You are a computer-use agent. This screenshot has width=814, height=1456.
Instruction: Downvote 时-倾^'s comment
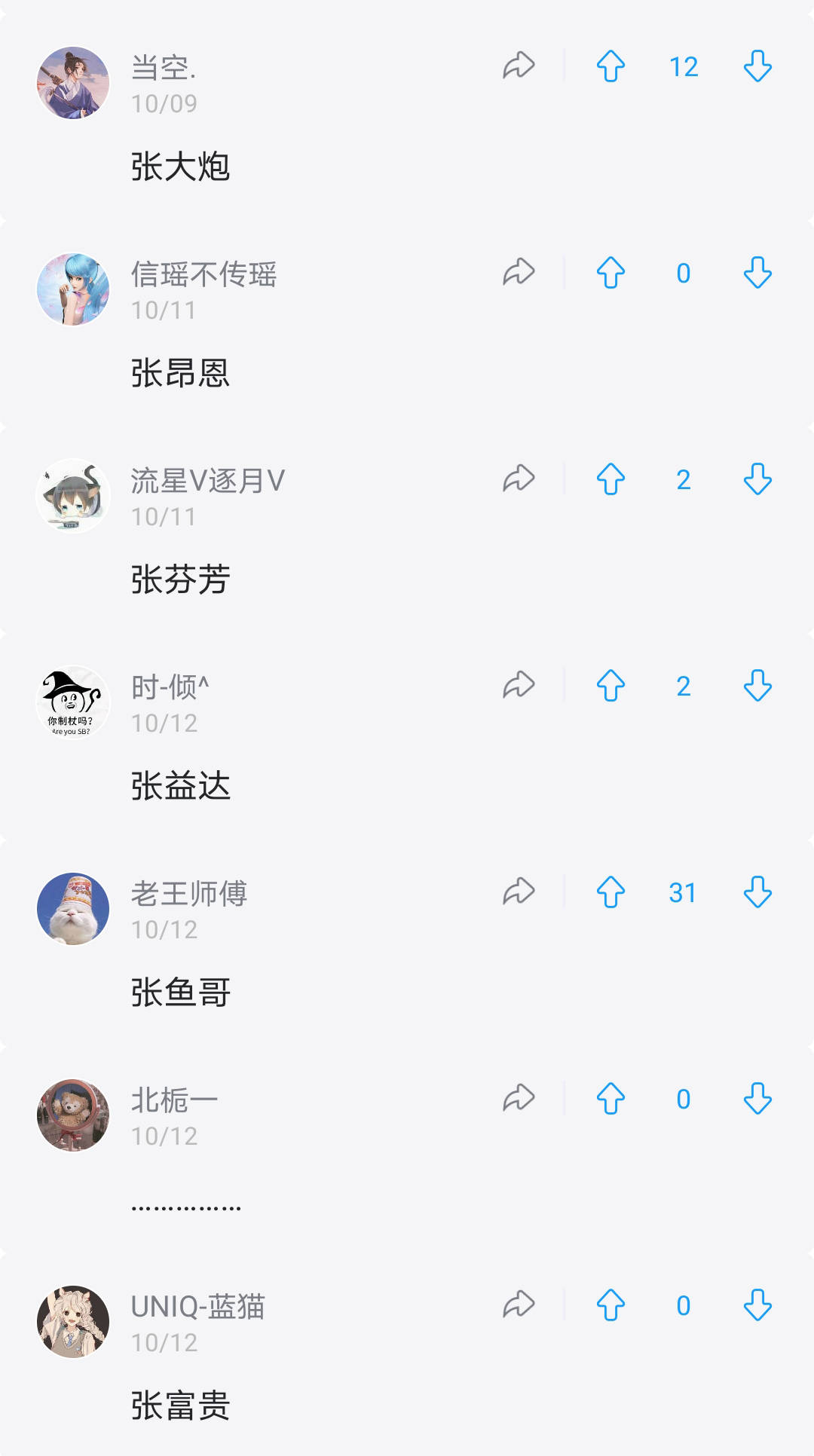point(757,686)
